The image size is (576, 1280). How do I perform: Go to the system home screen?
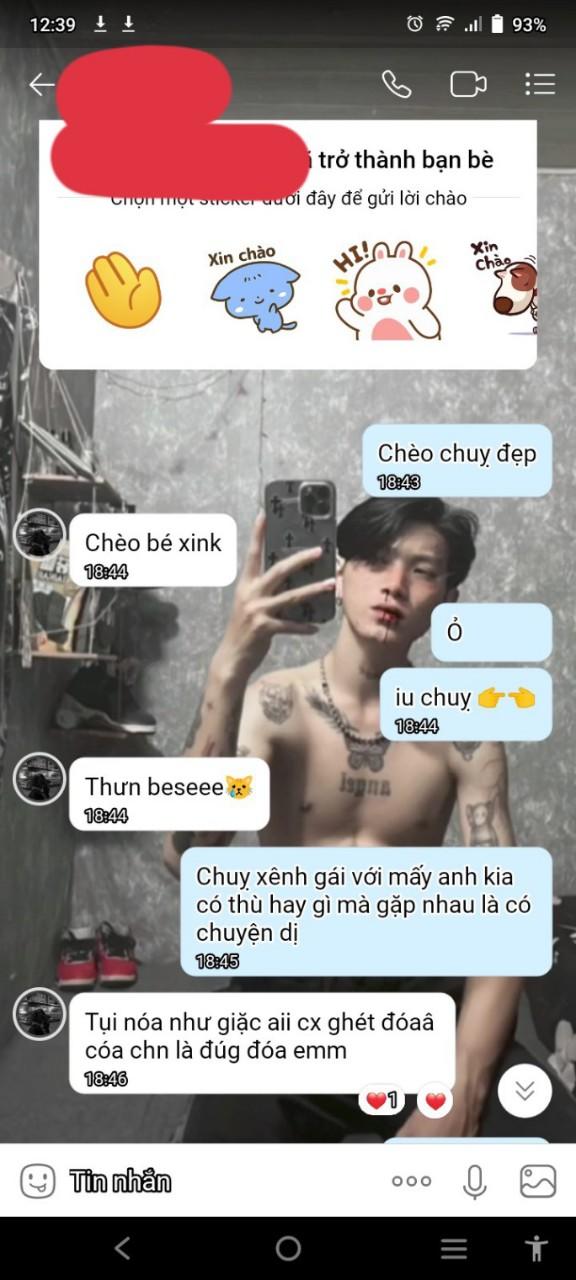click(288, 1248)
